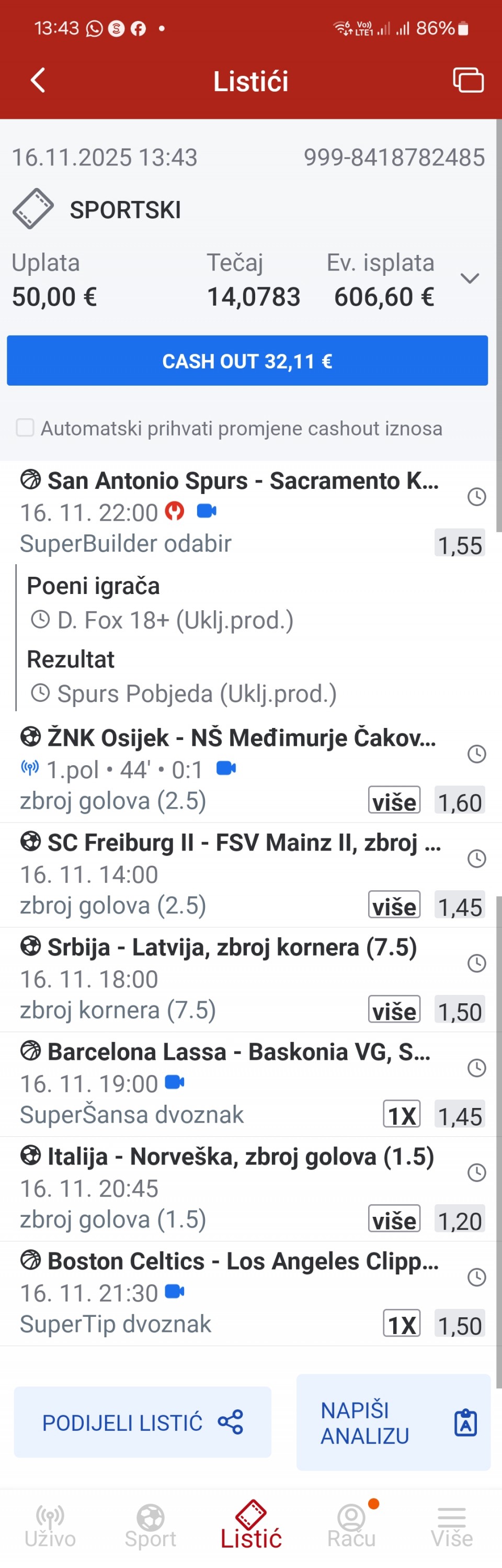Switch to the Uživo tab

(x=50, y=1527)
